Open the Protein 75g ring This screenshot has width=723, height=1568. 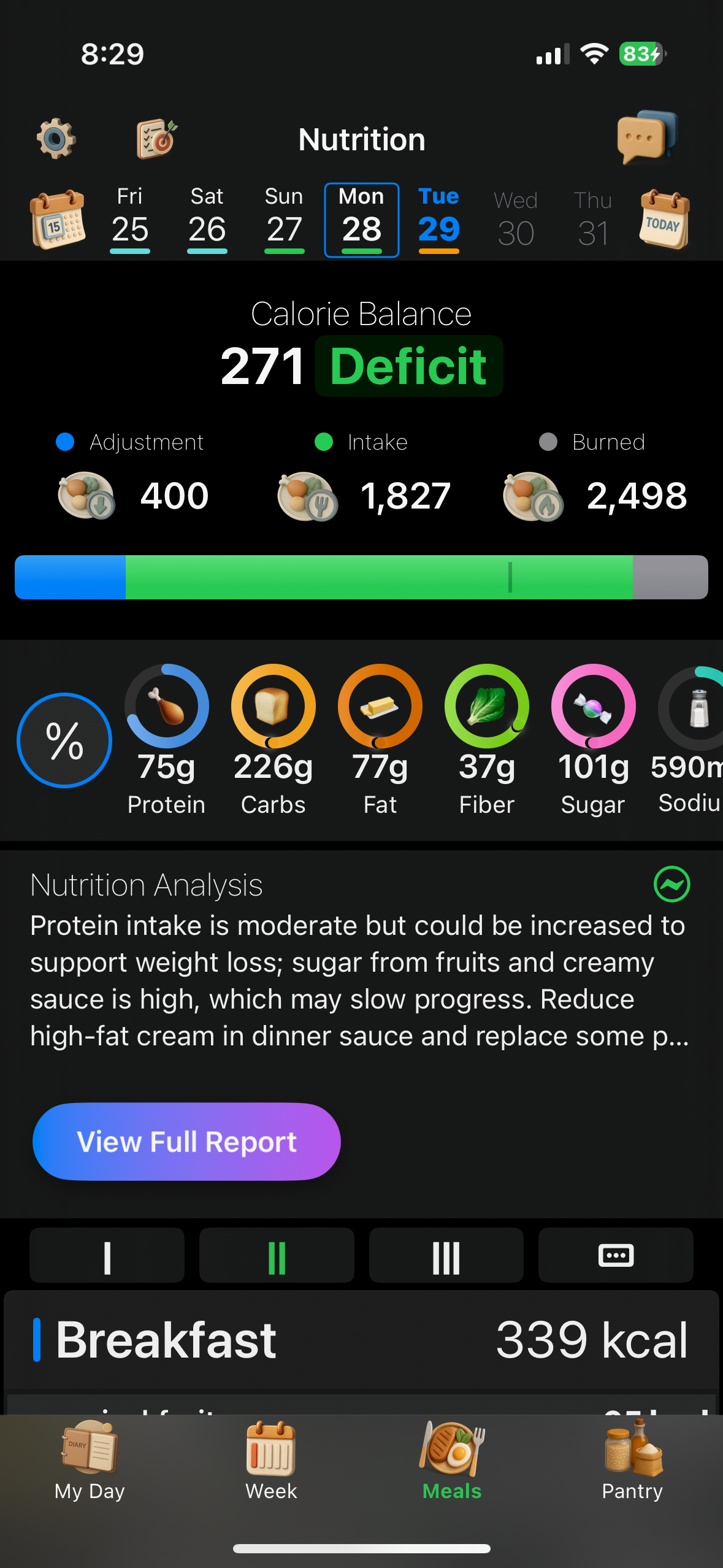tap(166, 707)
